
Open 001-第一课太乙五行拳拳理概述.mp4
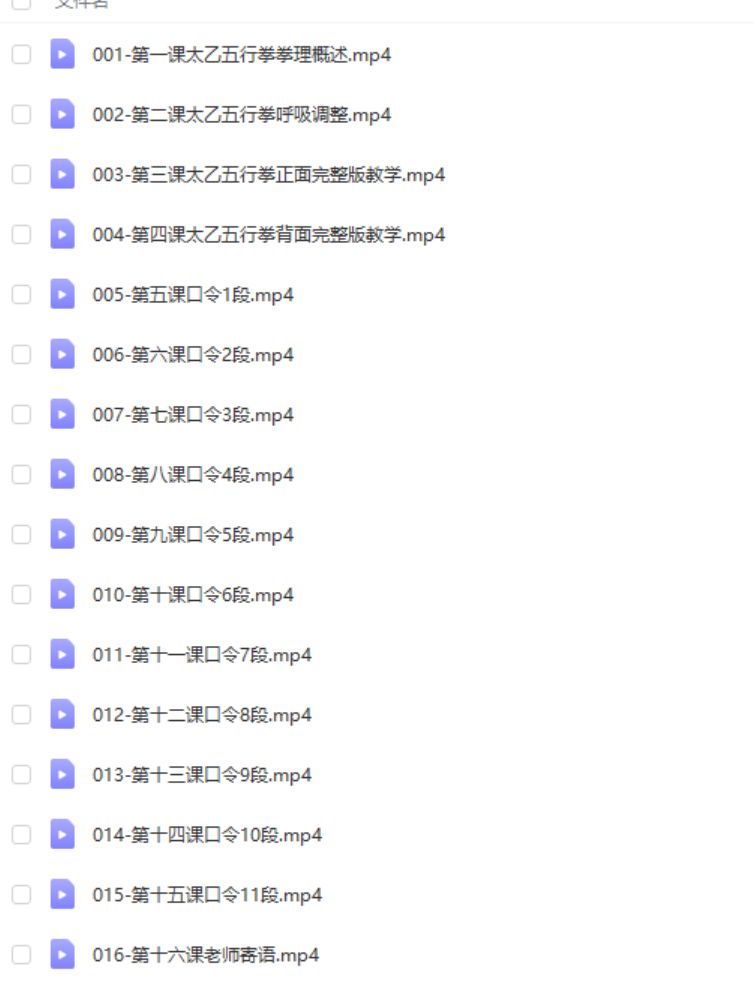241,55
